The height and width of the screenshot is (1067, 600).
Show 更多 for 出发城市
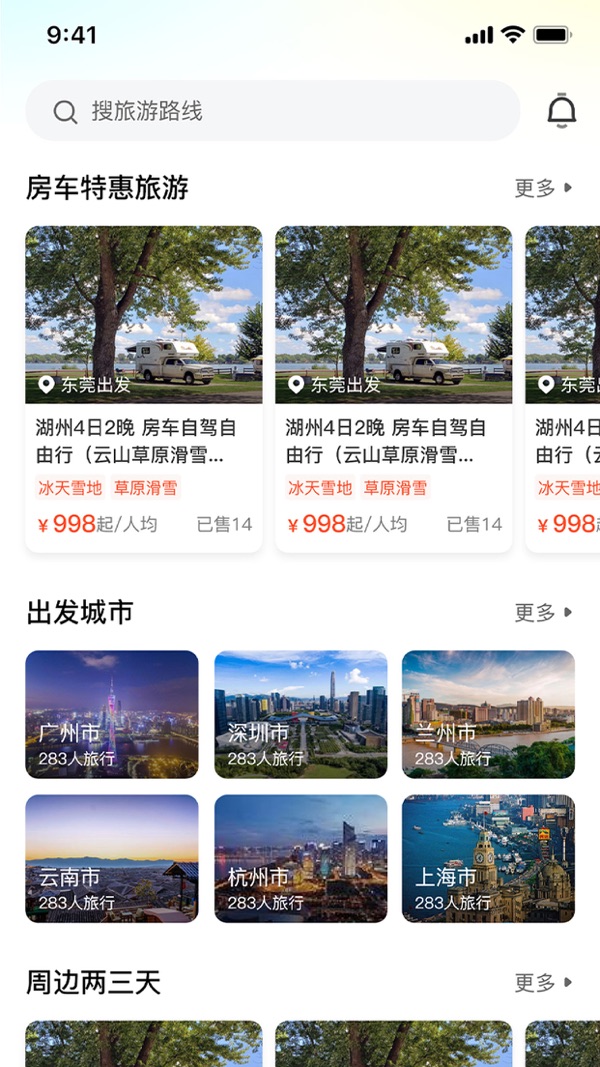(x=543, y=612)
